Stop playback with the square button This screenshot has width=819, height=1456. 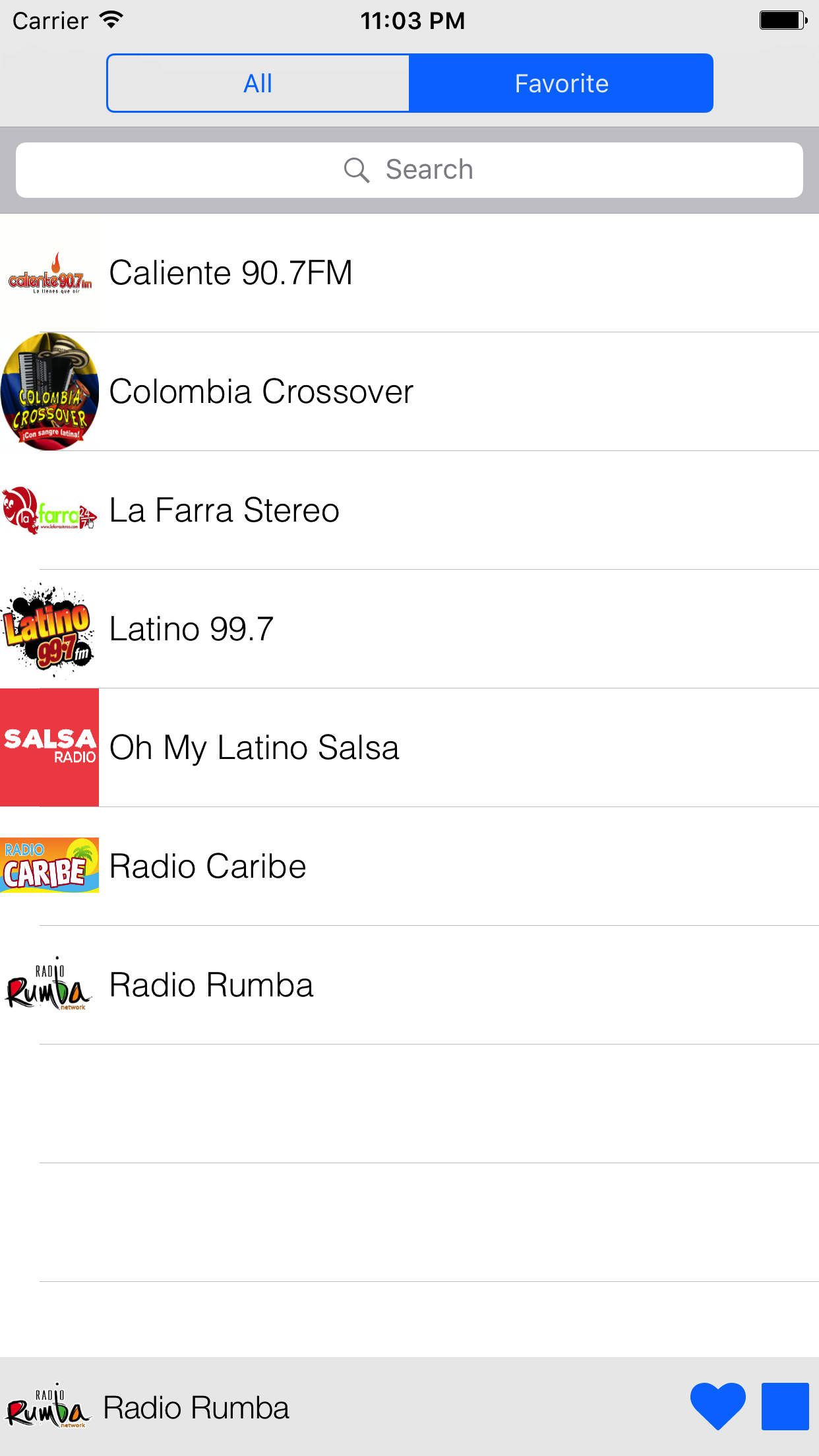785,1407
